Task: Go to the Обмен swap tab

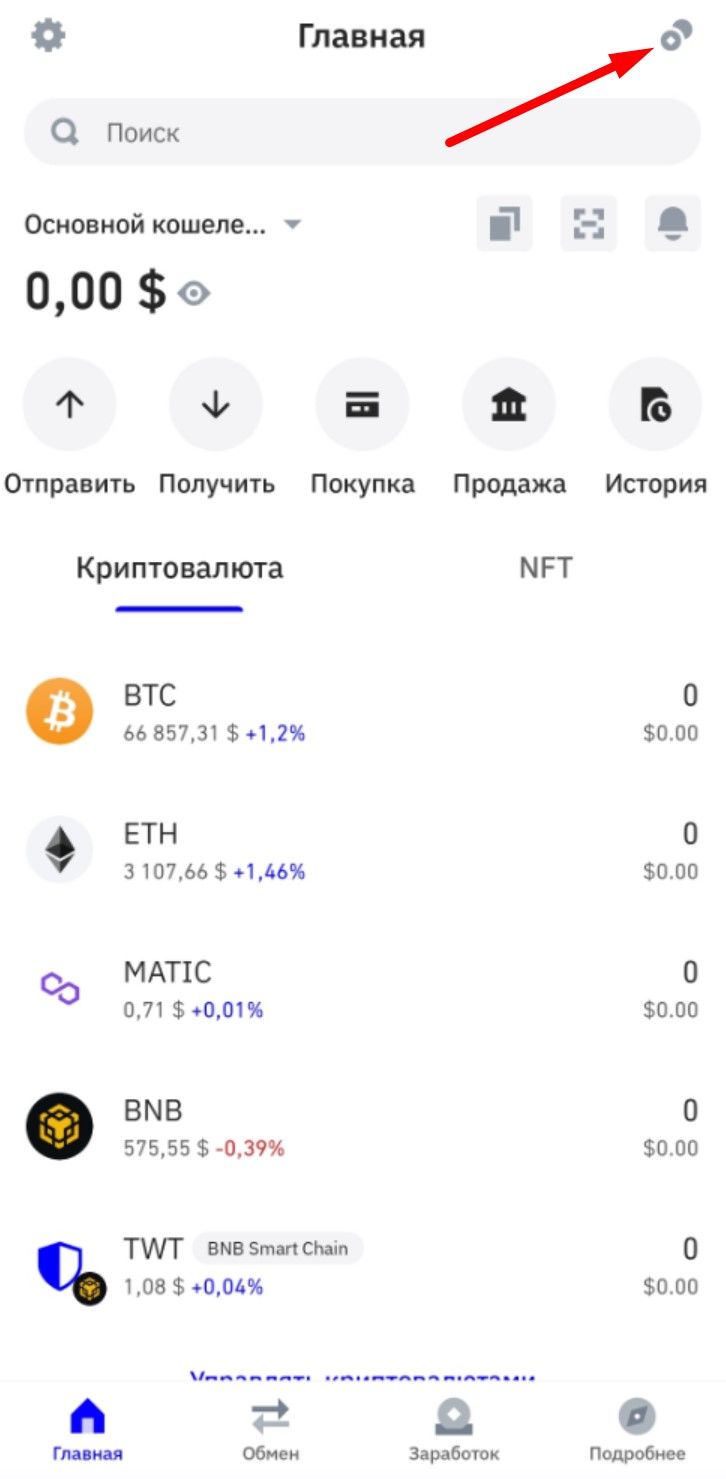Action: pos(270,1430)
